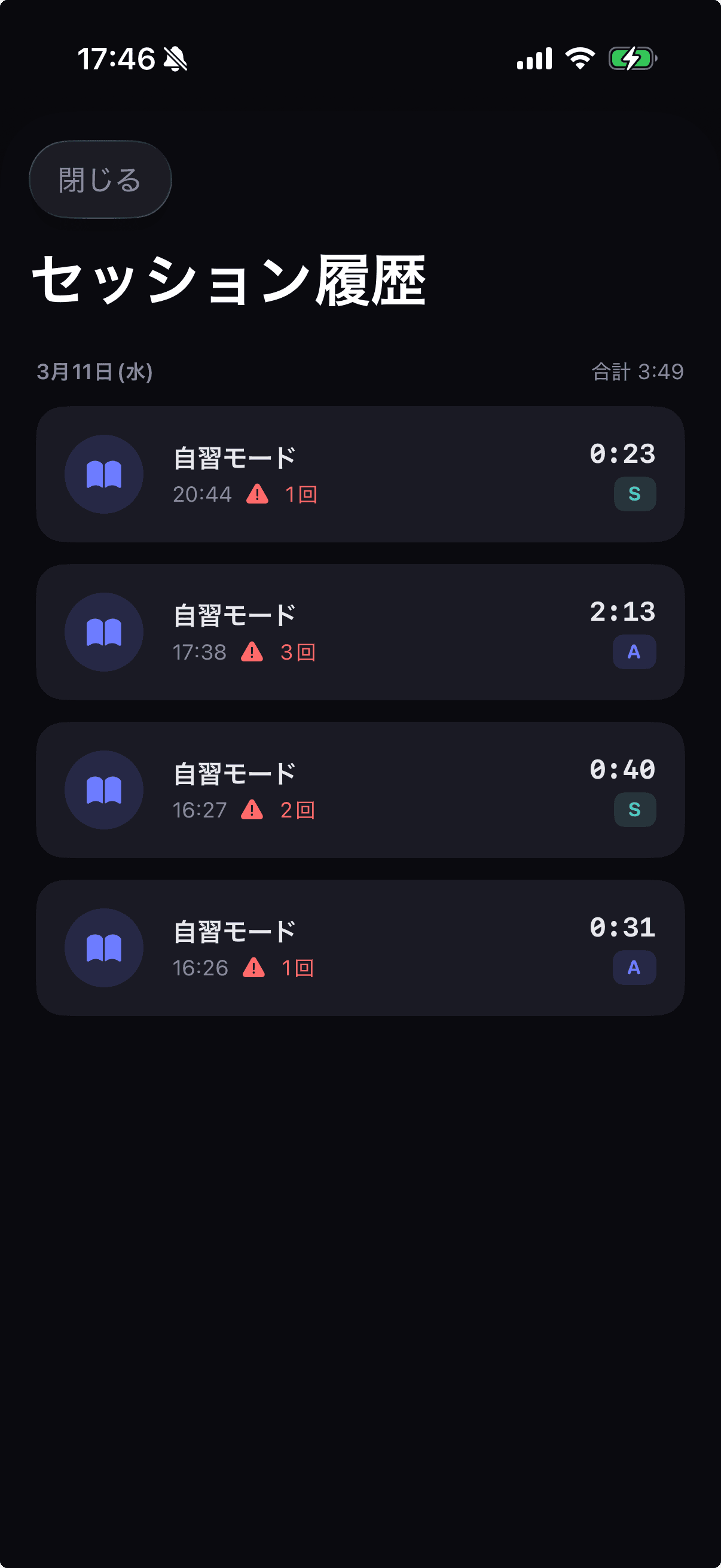Select the セッション履歴 page title

(231, 280)
